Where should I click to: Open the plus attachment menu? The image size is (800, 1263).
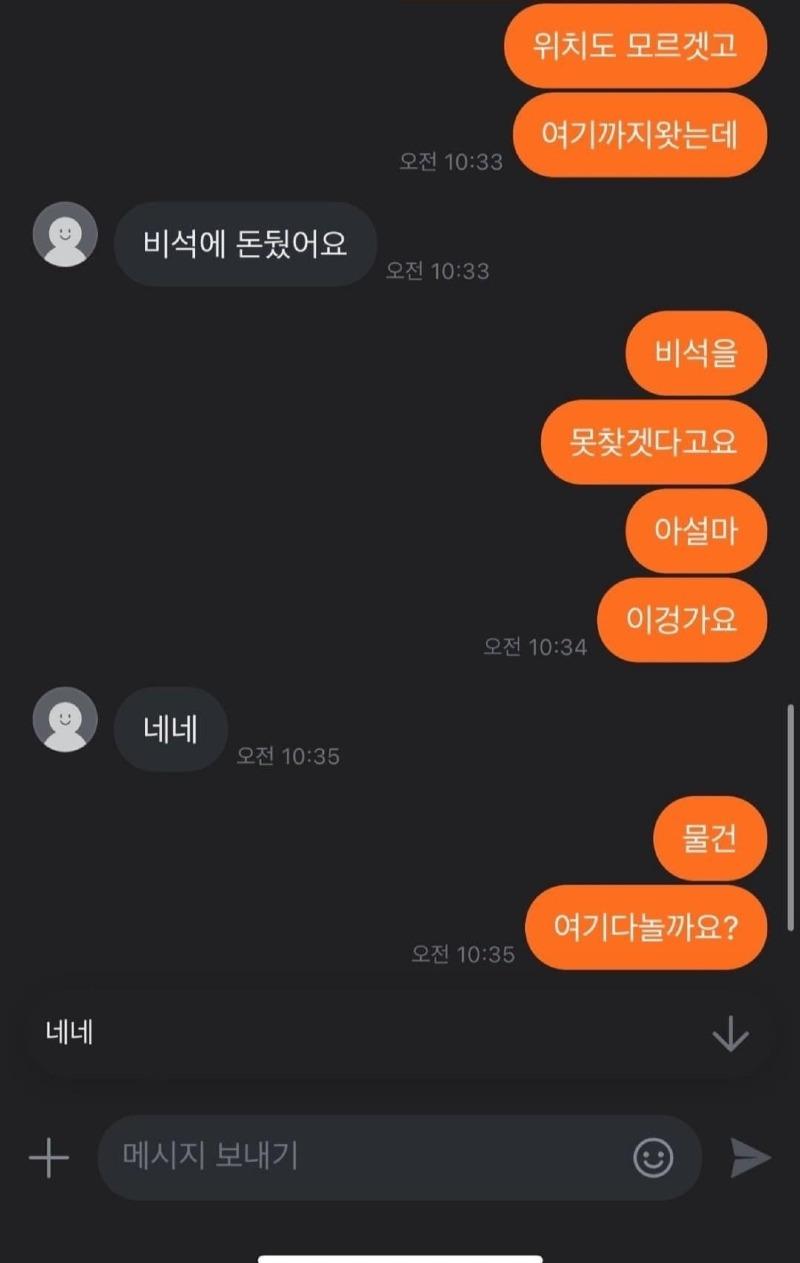click(48, 1158)
